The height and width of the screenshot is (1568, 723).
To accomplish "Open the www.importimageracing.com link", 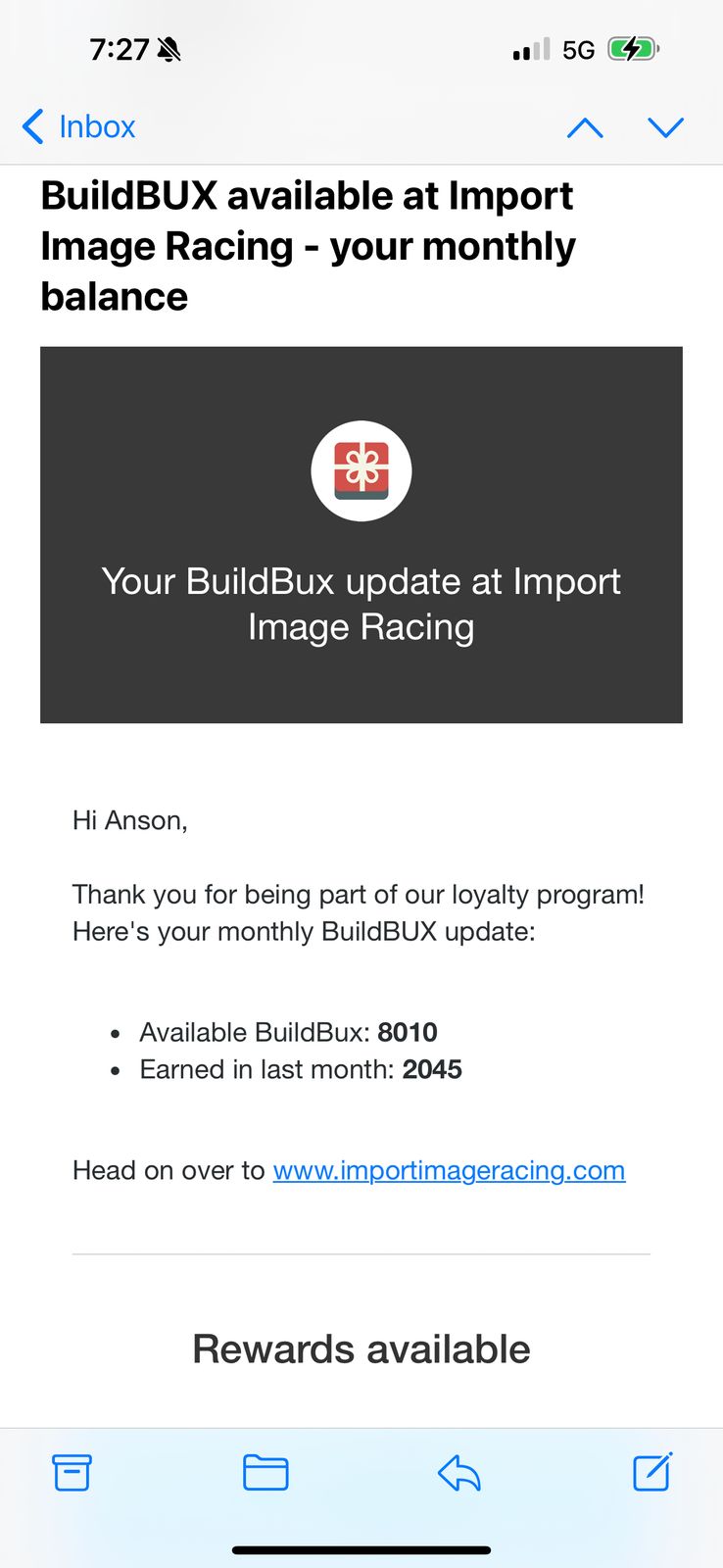I will (x=449, y=1170).
